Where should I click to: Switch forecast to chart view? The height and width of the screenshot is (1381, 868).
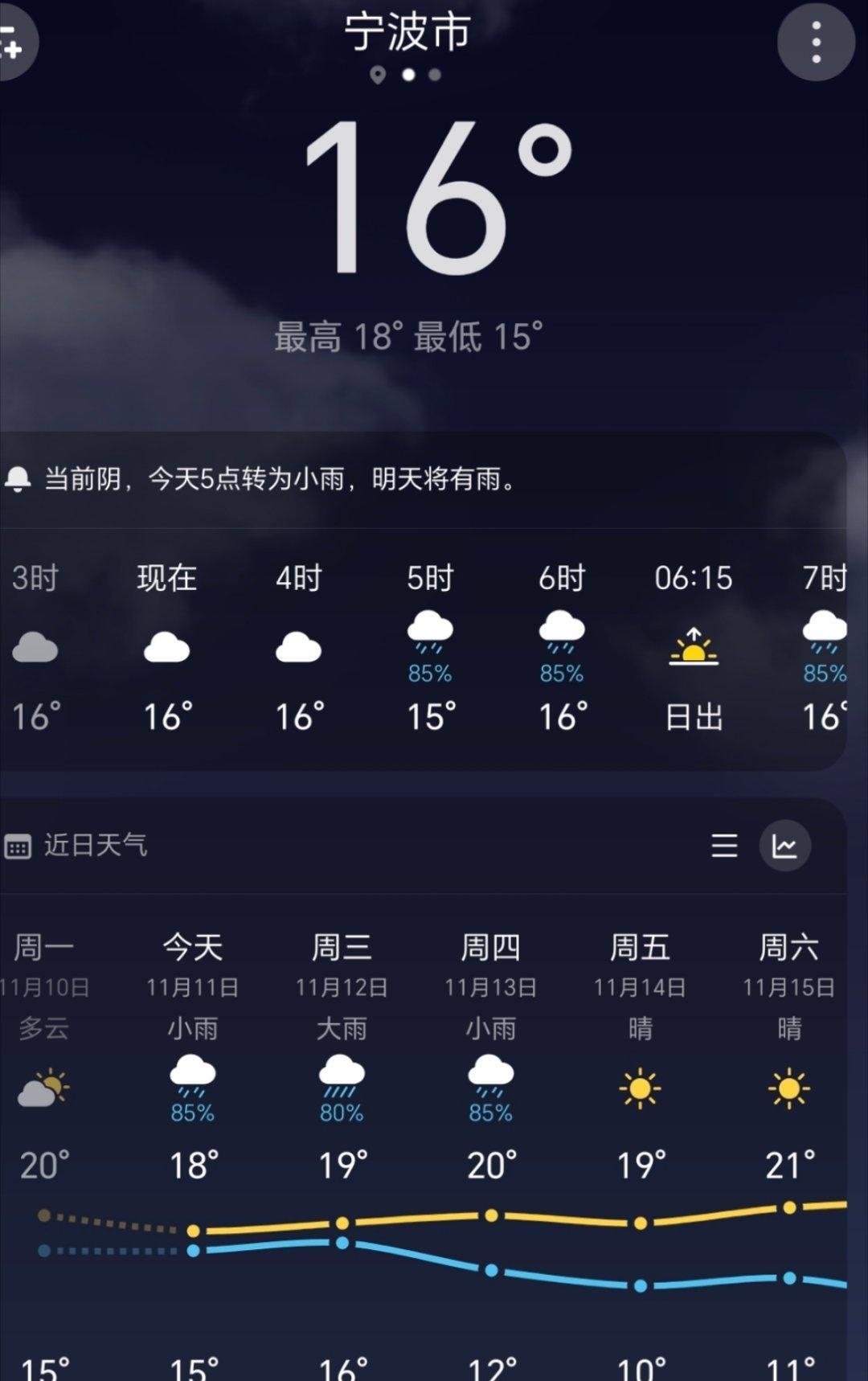pos(785,846)
